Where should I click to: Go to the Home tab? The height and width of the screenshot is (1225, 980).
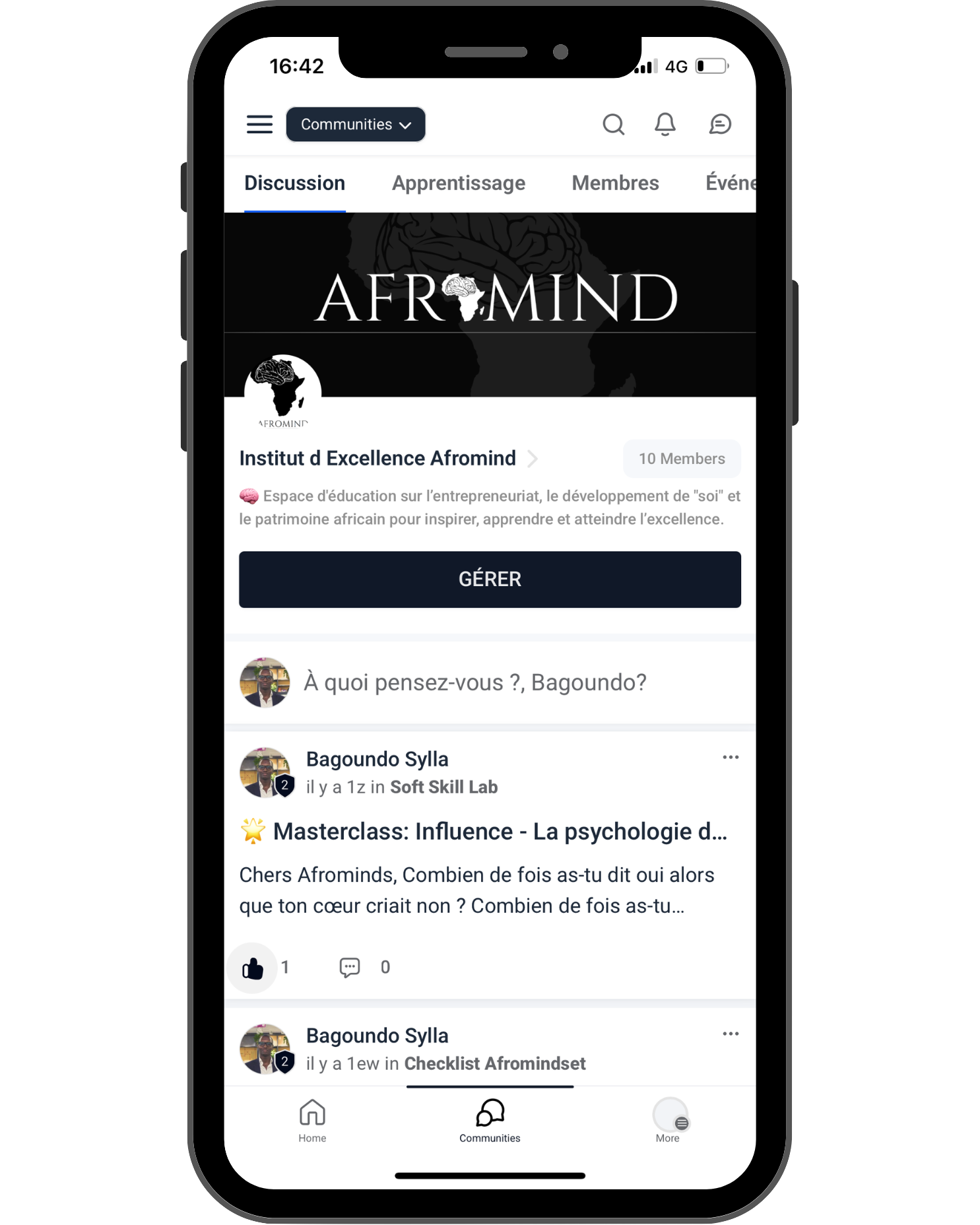(312, 1121)
